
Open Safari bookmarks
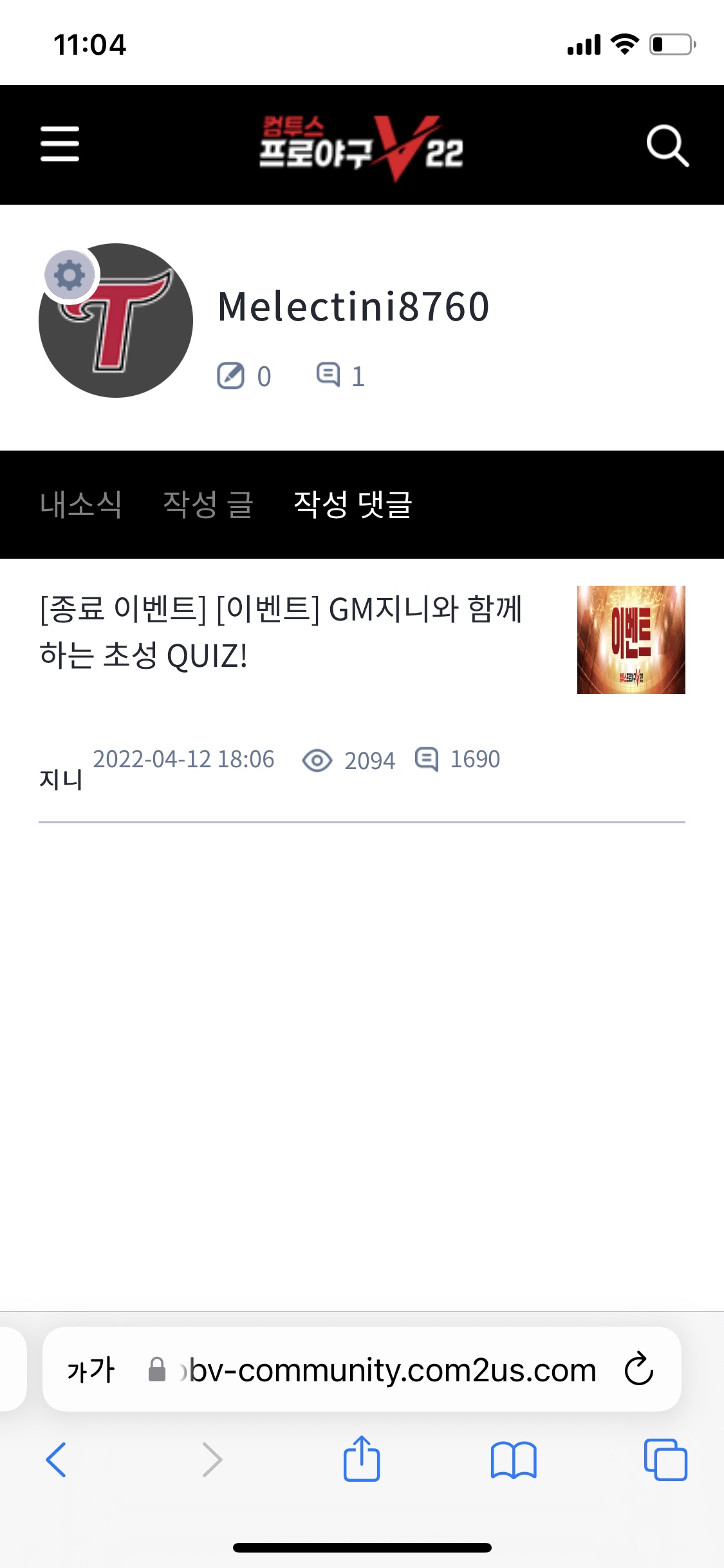coord(513,1460)
